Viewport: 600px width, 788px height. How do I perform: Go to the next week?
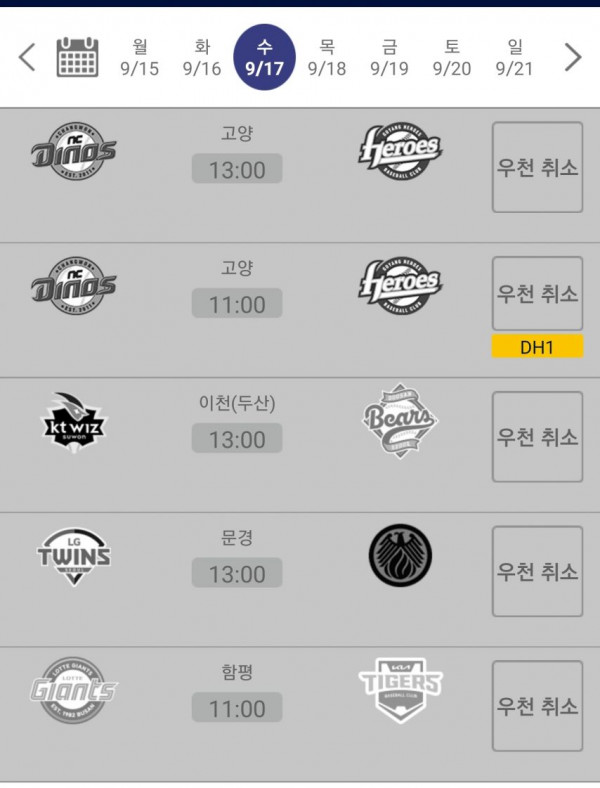[572, 57]
